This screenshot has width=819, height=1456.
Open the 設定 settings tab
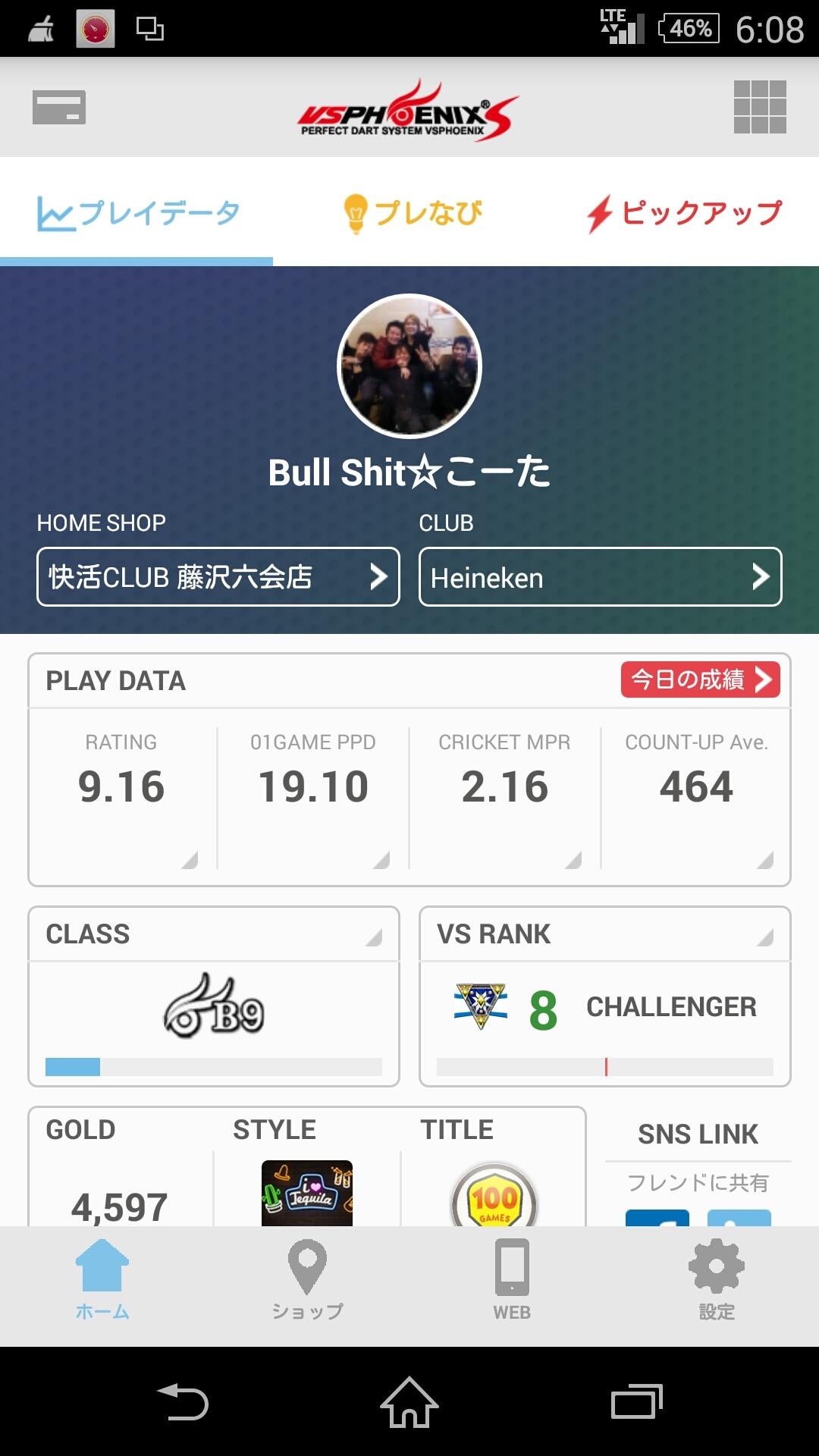(717, 1279)
